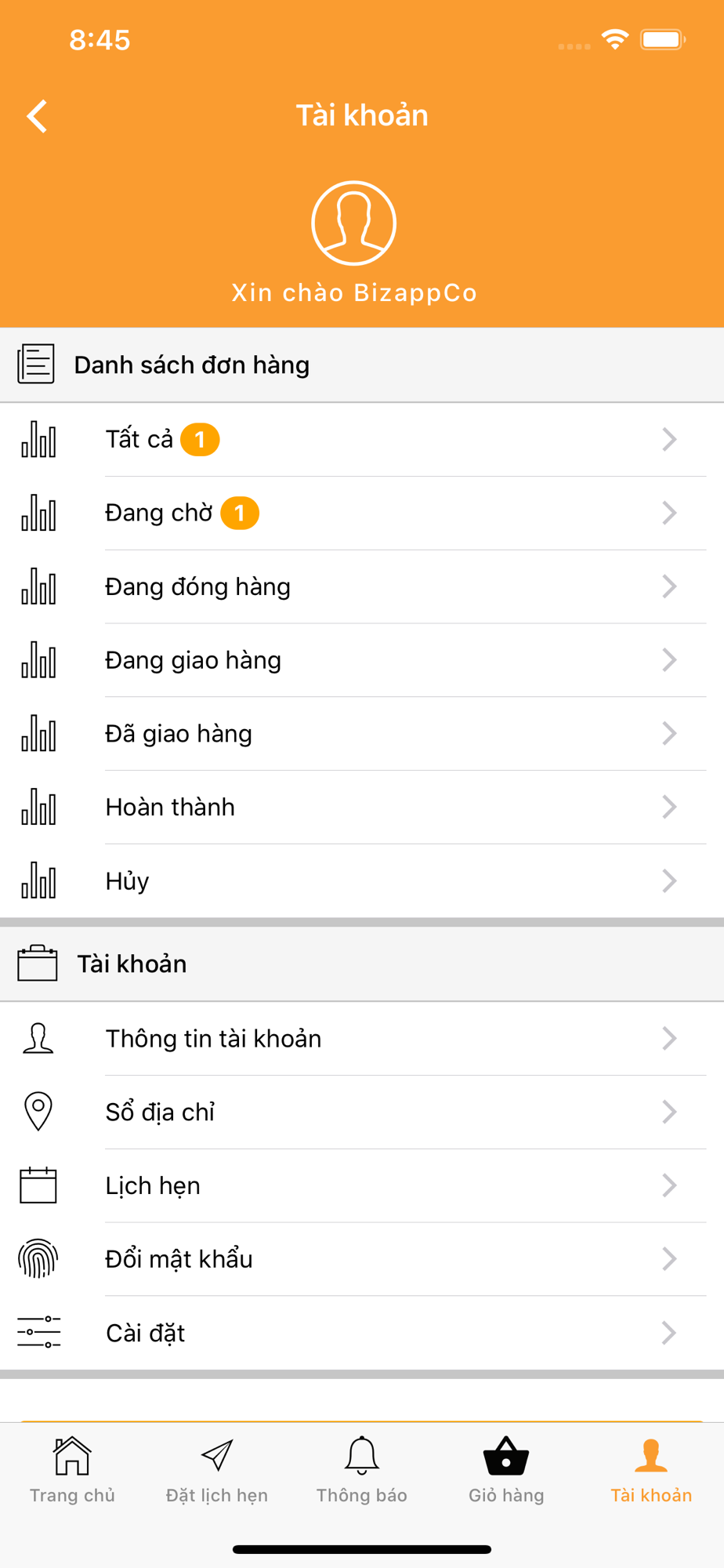Switch to the Đặt lịch hẹn tab
Screen dimensions: 724x1568
point(217,1471)
